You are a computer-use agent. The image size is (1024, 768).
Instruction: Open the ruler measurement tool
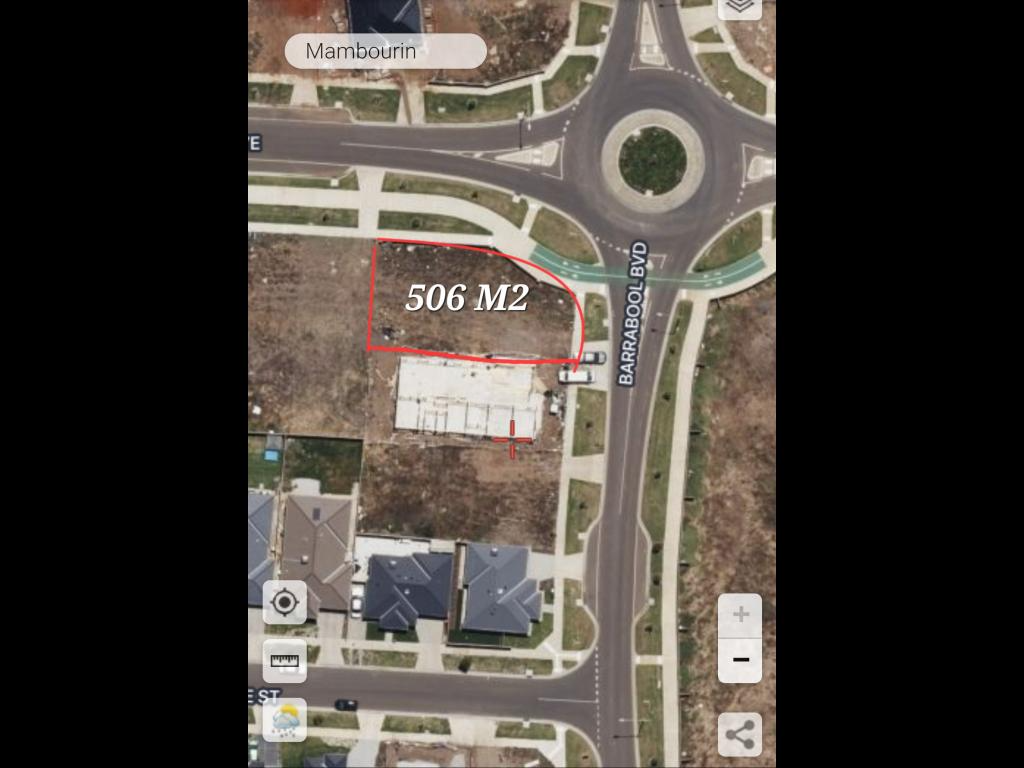coord(285,661)
